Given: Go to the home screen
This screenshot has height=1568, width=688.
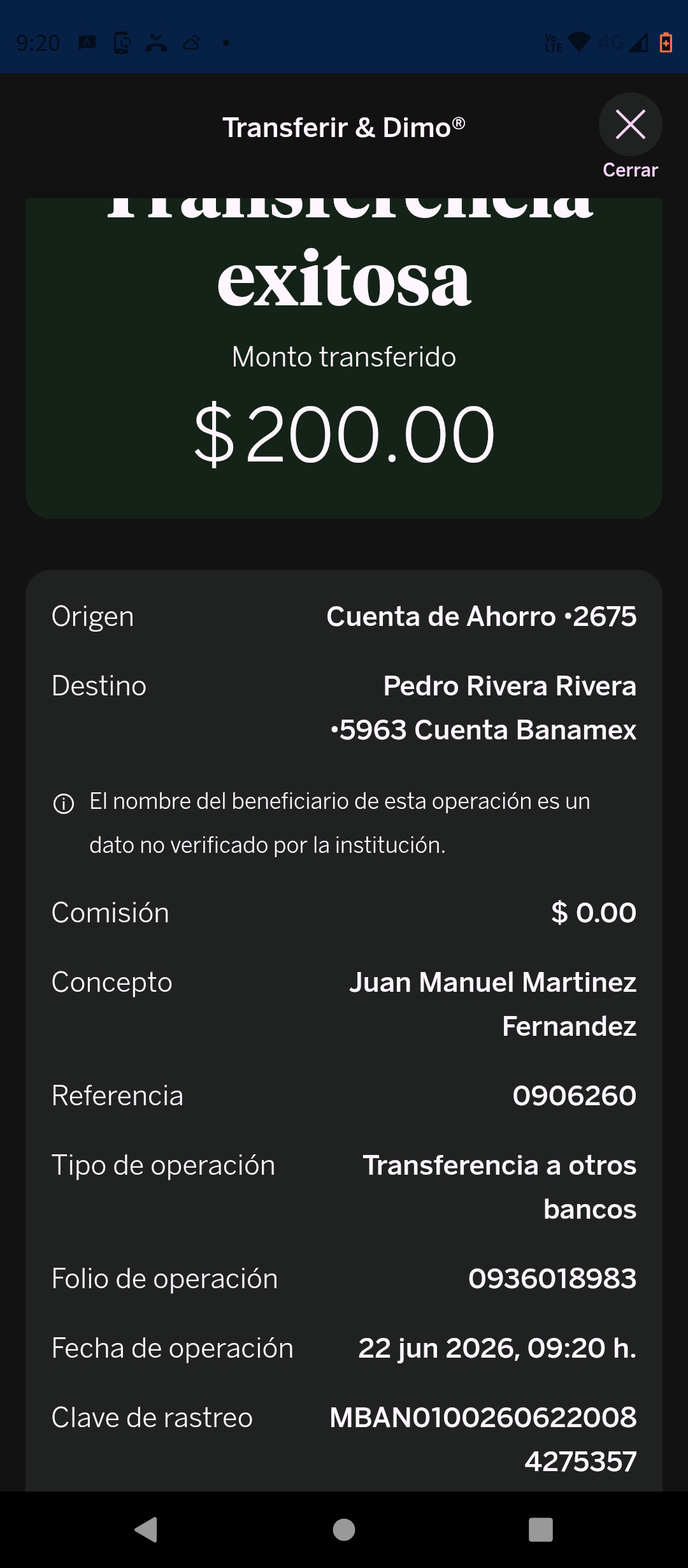Looking at the screenshot, I should pos(344,1529).
